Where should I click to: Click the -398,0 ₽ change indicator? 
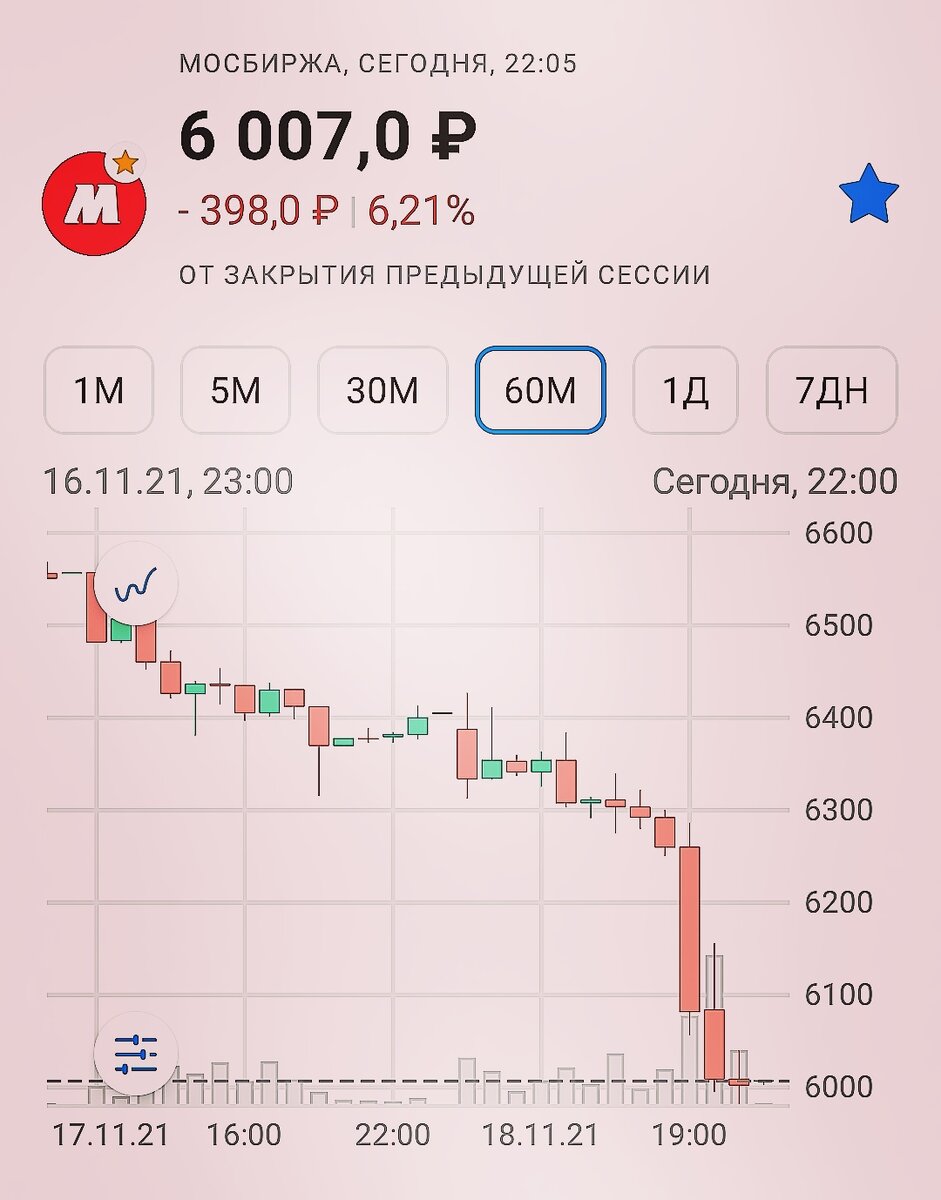point(256,211)
